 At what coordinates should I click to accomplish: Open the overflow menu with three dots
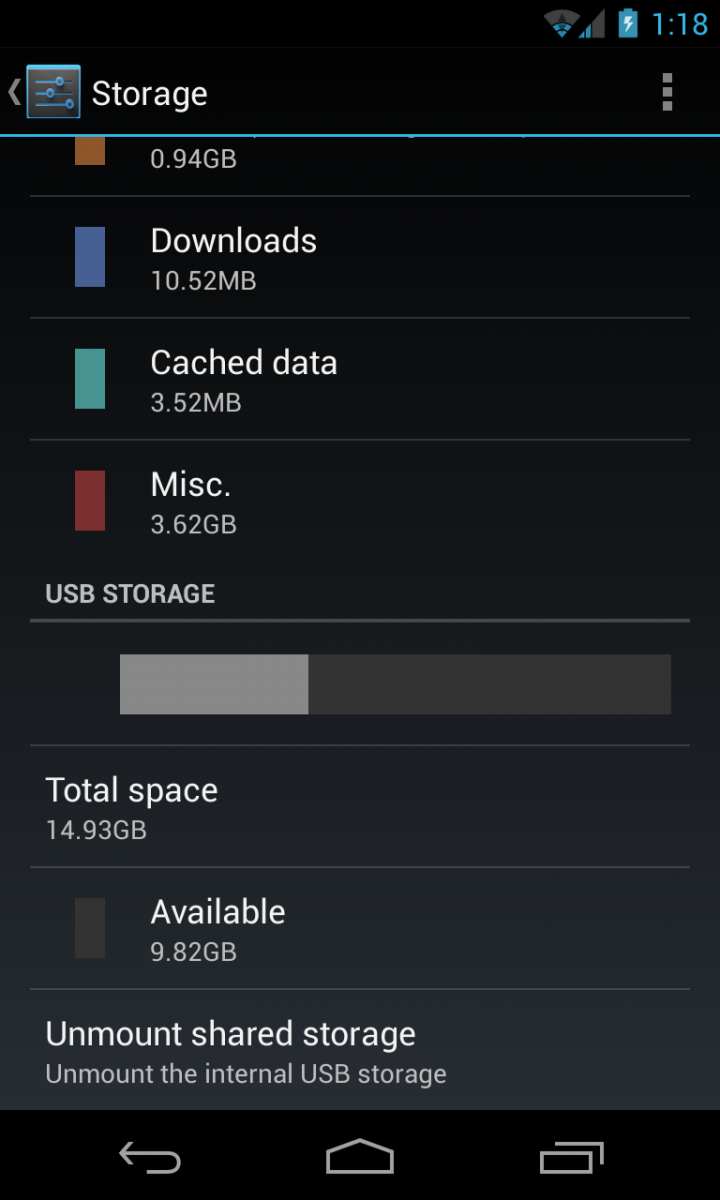tap(666, 91)
